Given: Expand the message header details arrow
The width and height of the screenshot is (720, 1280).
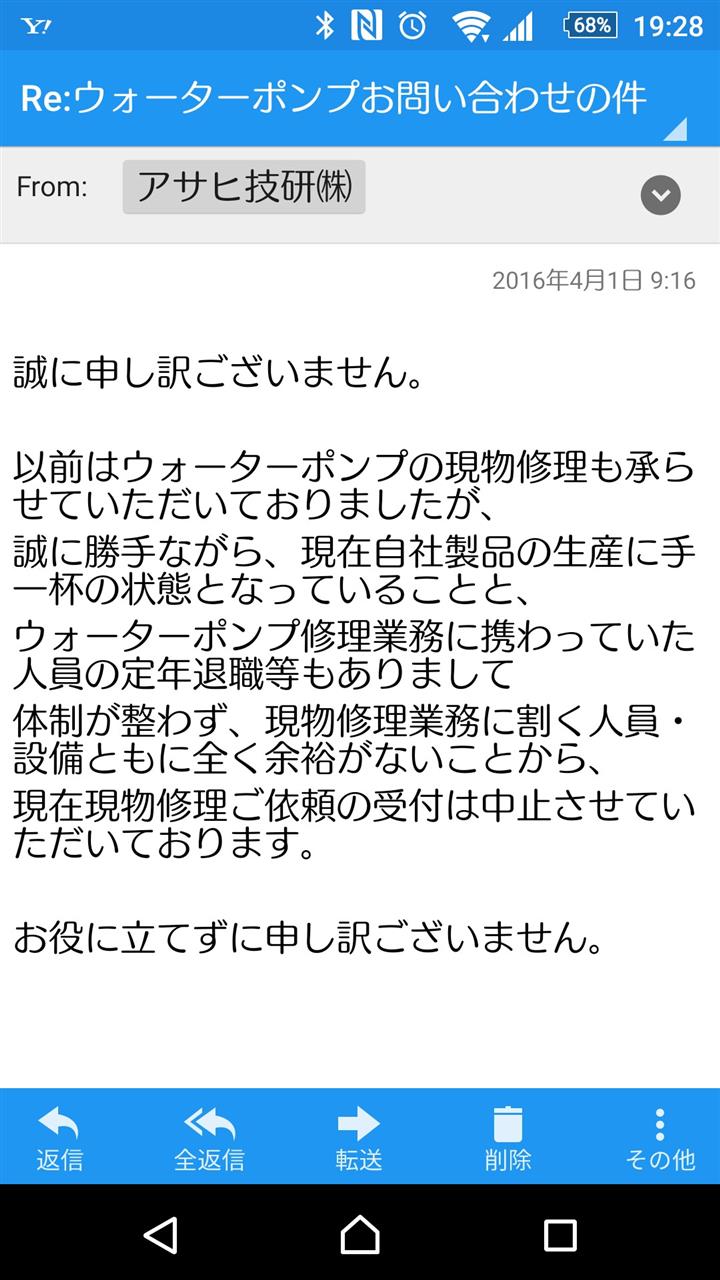Looking at the screenshot, I should click(x=660, y=194).
